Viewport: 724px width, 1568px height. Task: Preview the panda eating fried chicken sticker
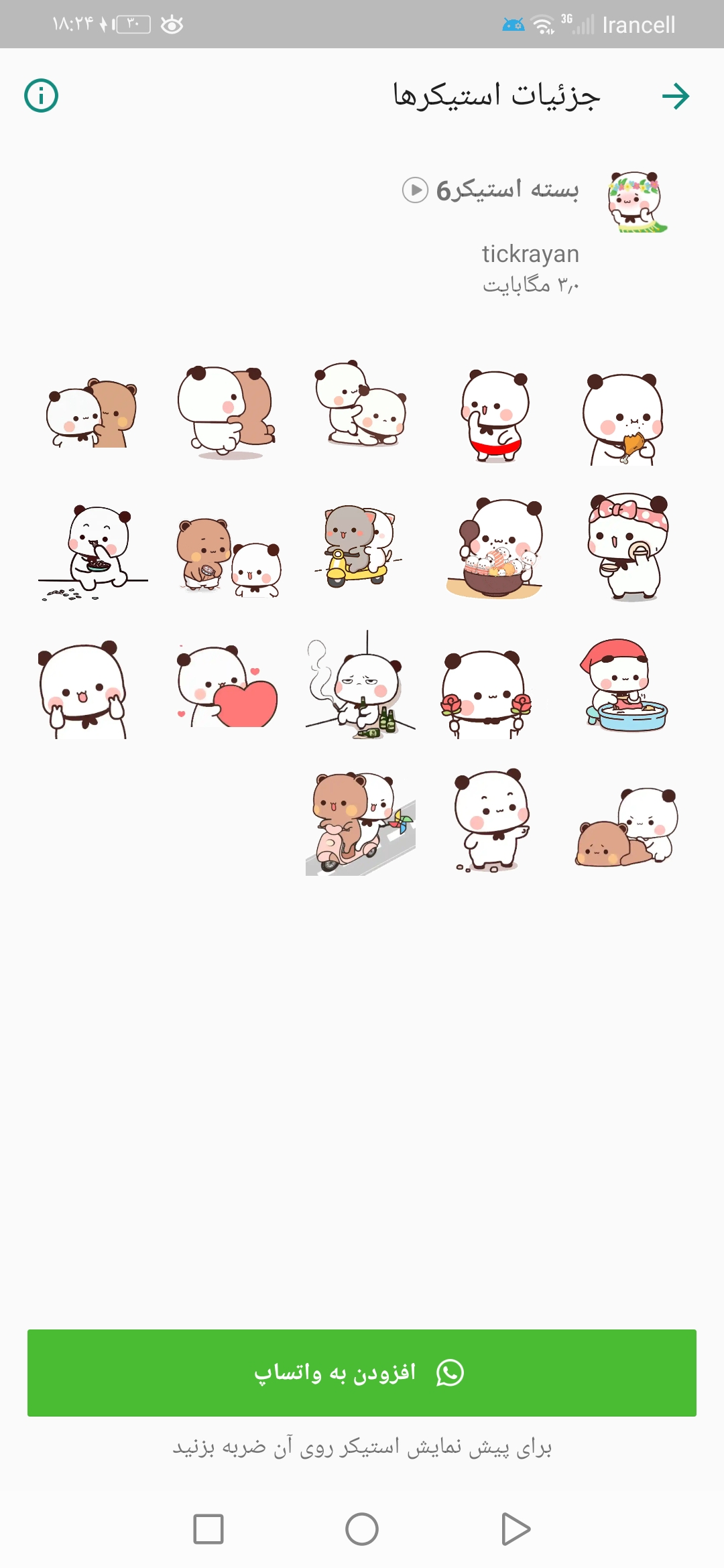click(624, 418)
